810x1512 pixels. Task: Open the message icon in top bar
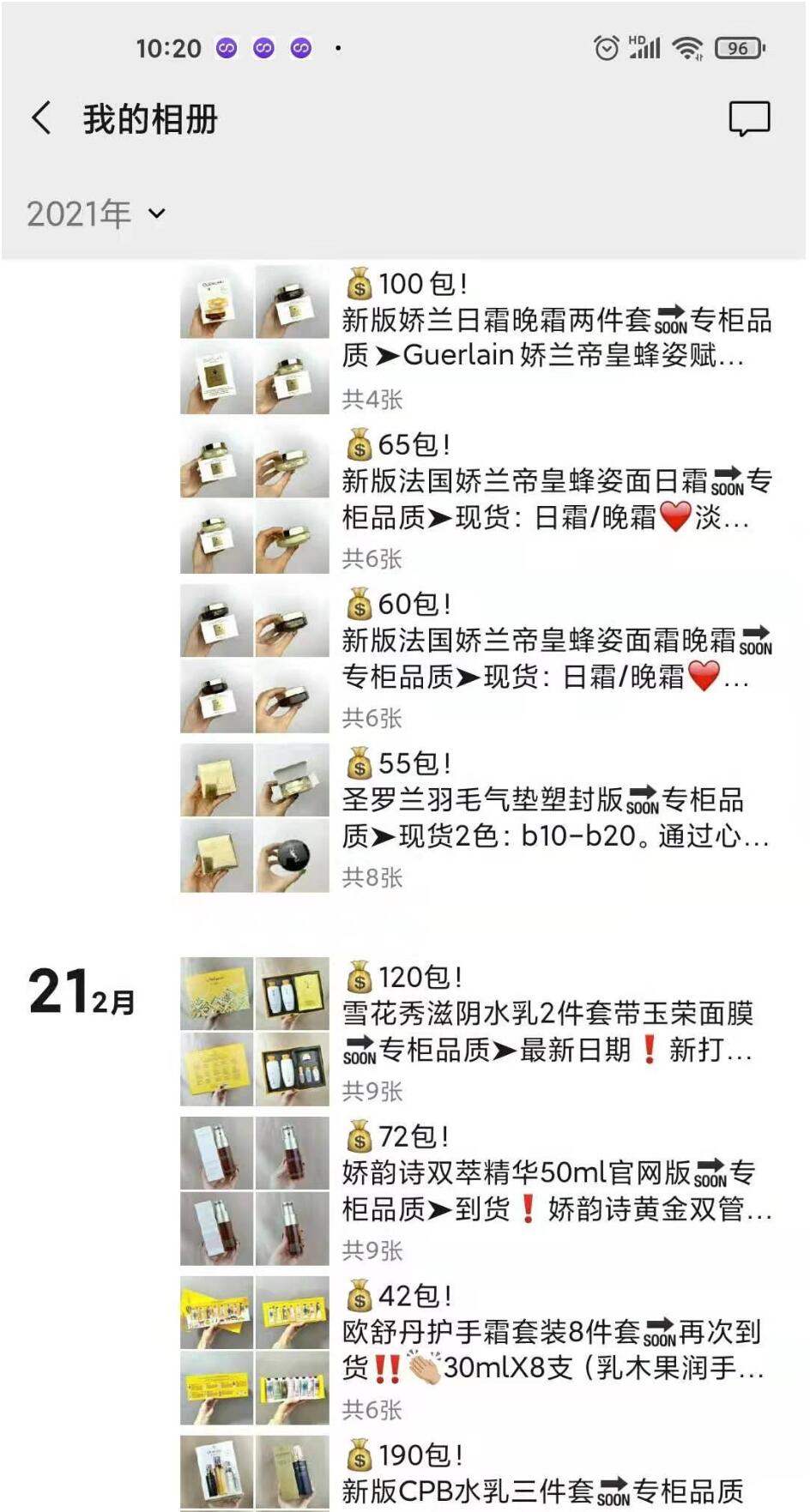coord(749,118)
